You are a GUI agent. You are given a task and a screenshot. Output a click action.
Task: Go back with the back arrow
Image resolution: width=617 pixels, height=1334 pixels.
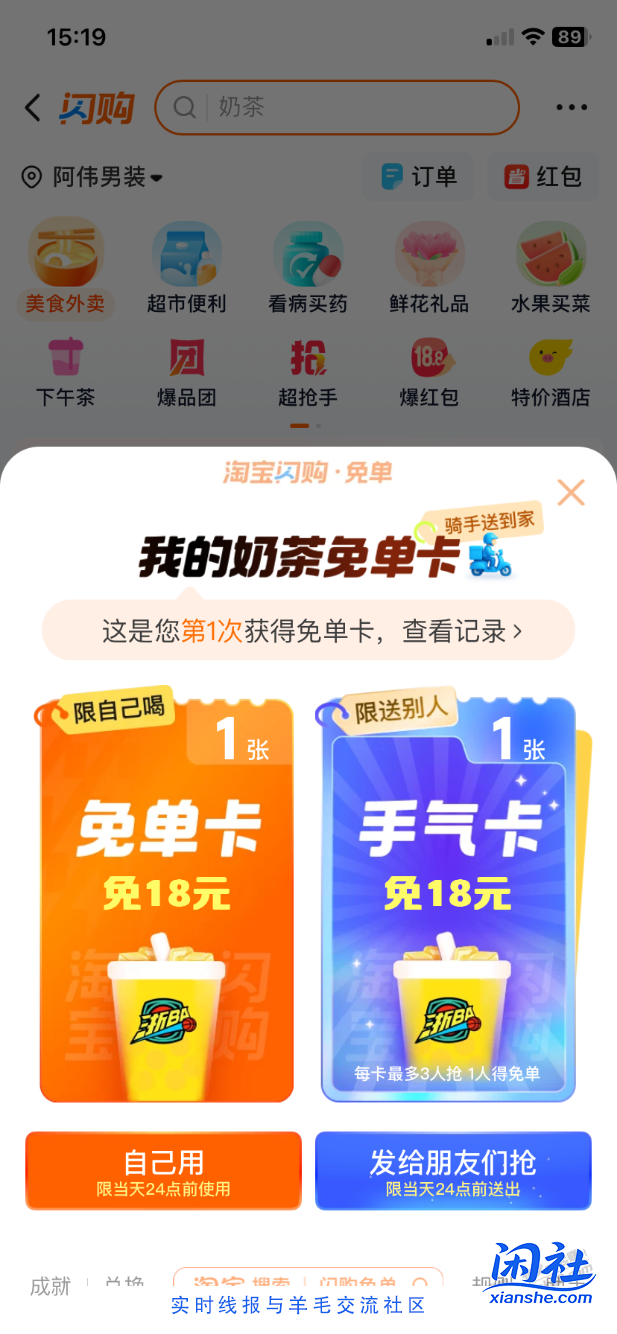coord(33,108)
